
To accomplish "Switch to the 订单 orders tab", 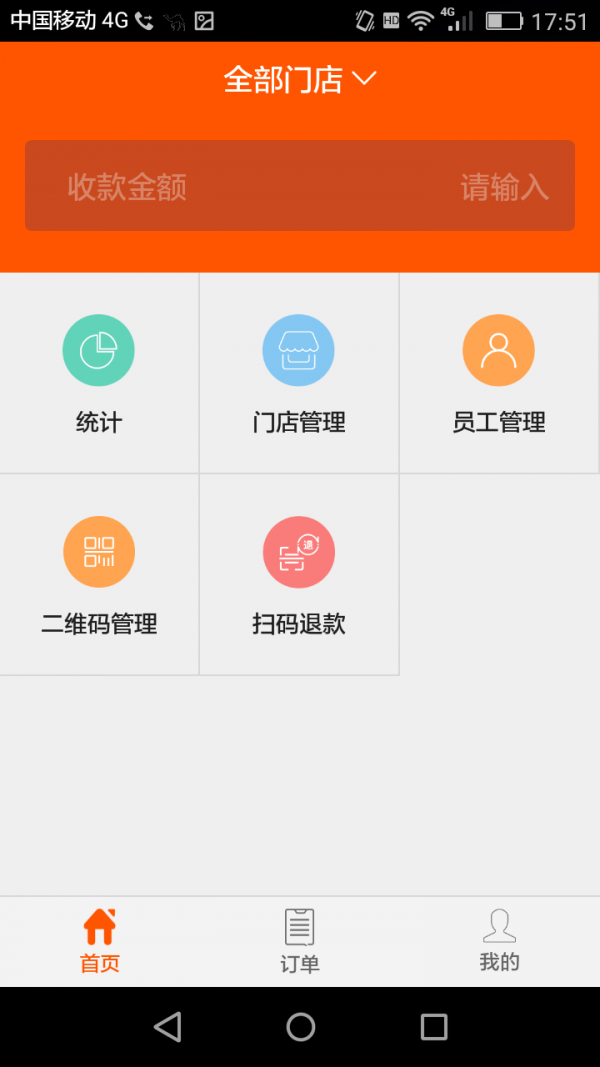I will point(300,941).
